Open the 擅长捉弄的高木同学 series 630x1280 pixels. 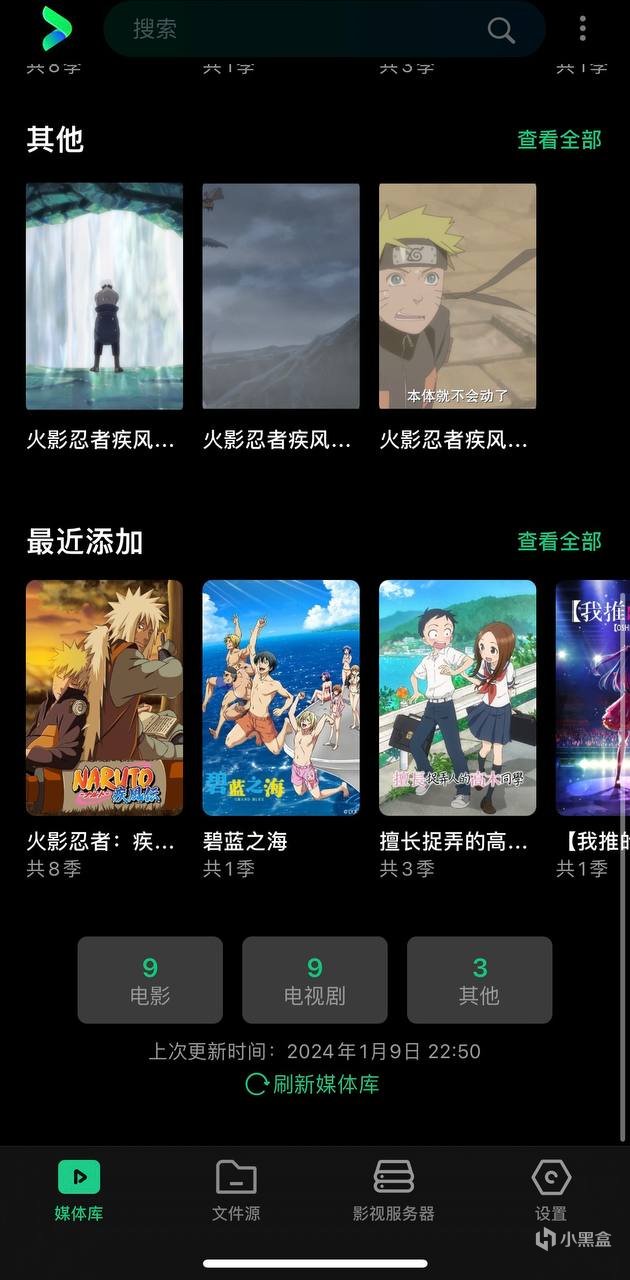pos(457,698)
